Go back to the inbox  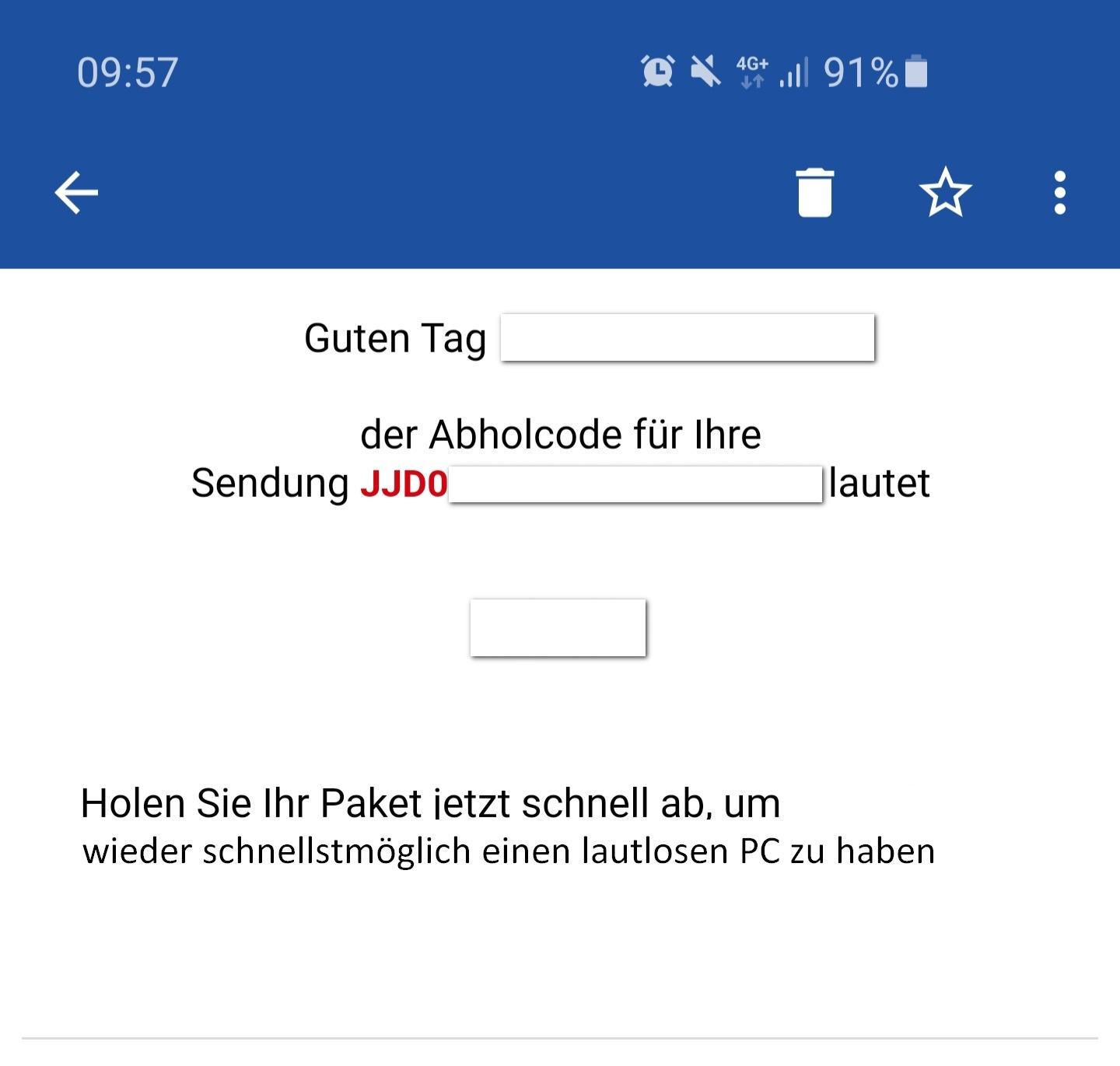click(x=76, y=193)
